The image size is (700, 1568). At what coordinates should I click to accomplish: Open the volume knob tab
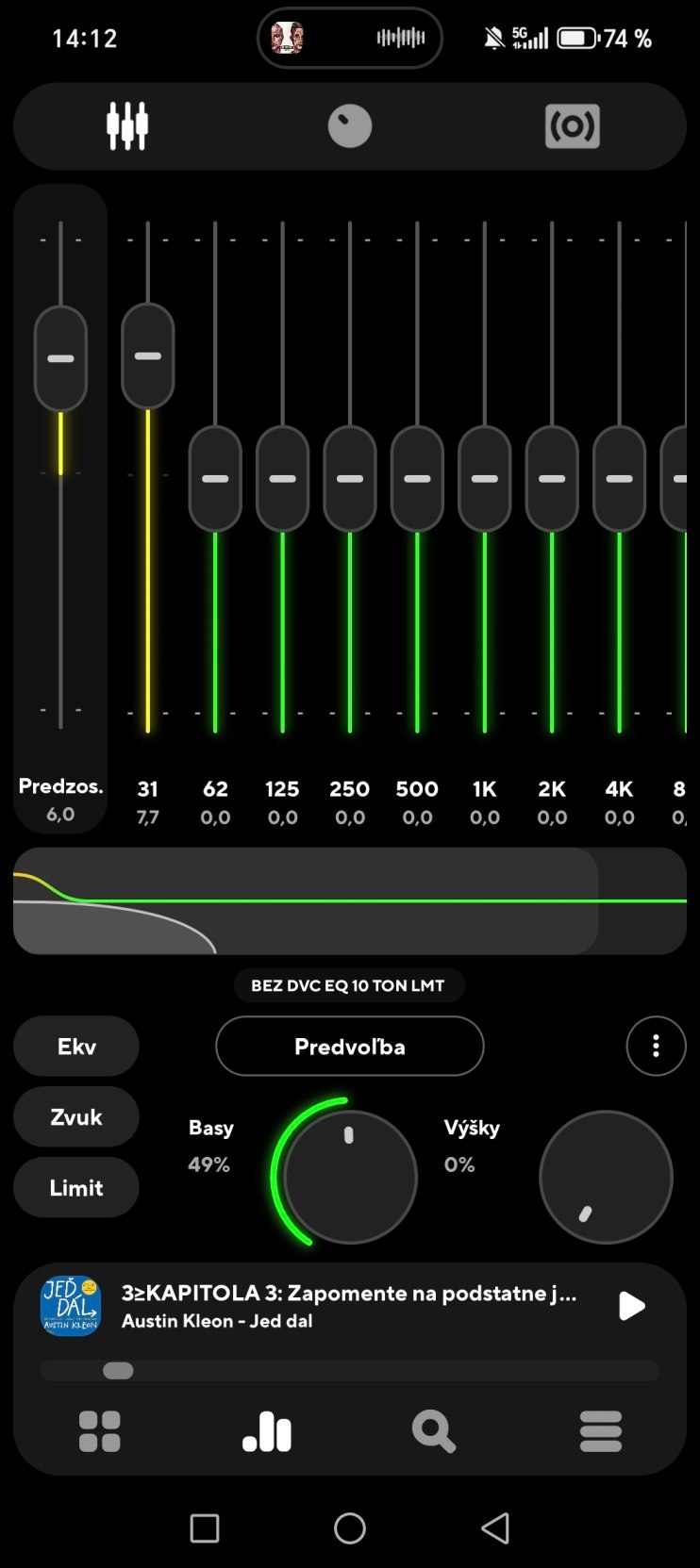click(x=350, y=126)
